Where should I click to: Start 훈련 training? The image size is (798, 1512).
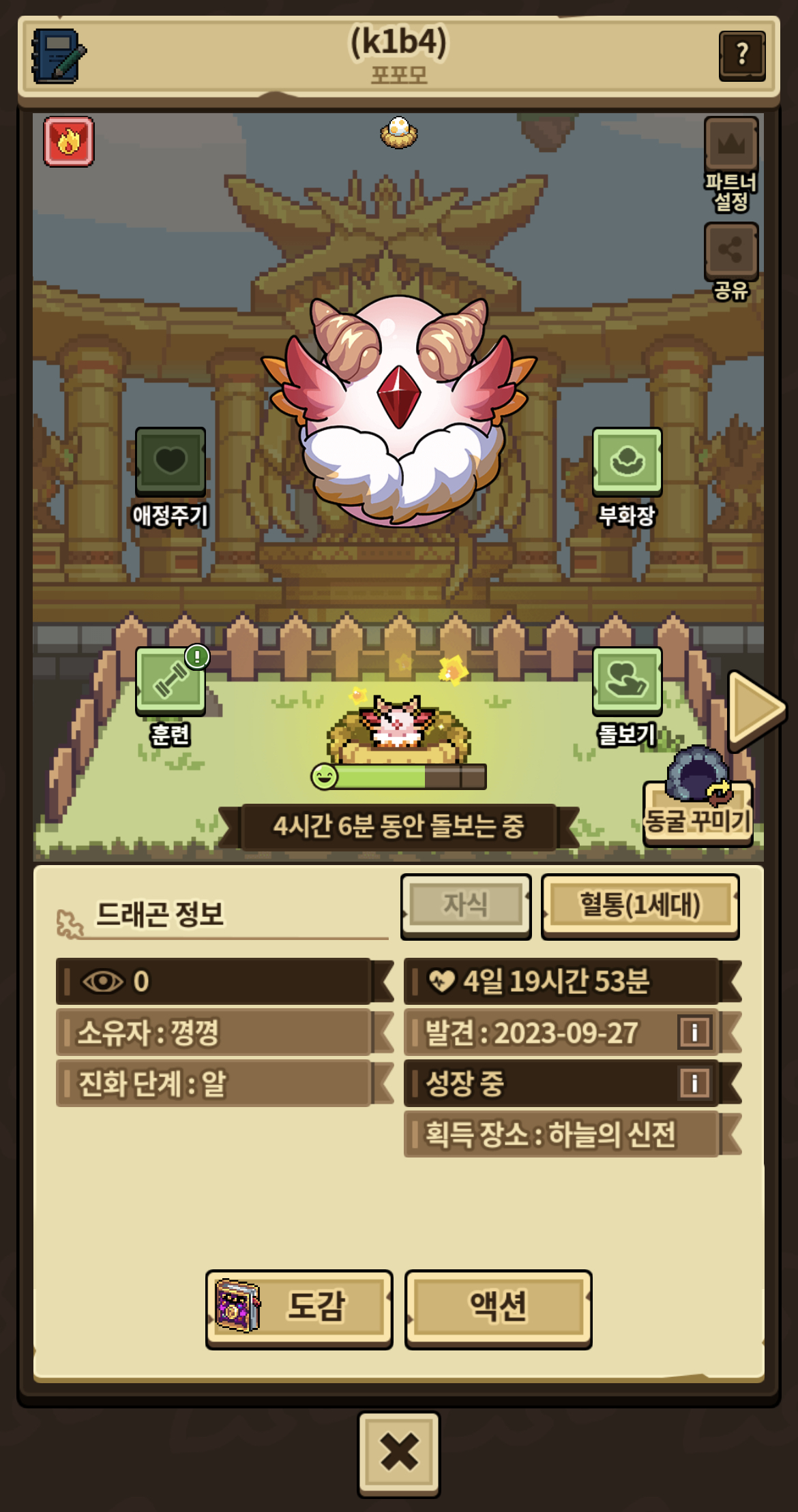(x=170, y=681)
